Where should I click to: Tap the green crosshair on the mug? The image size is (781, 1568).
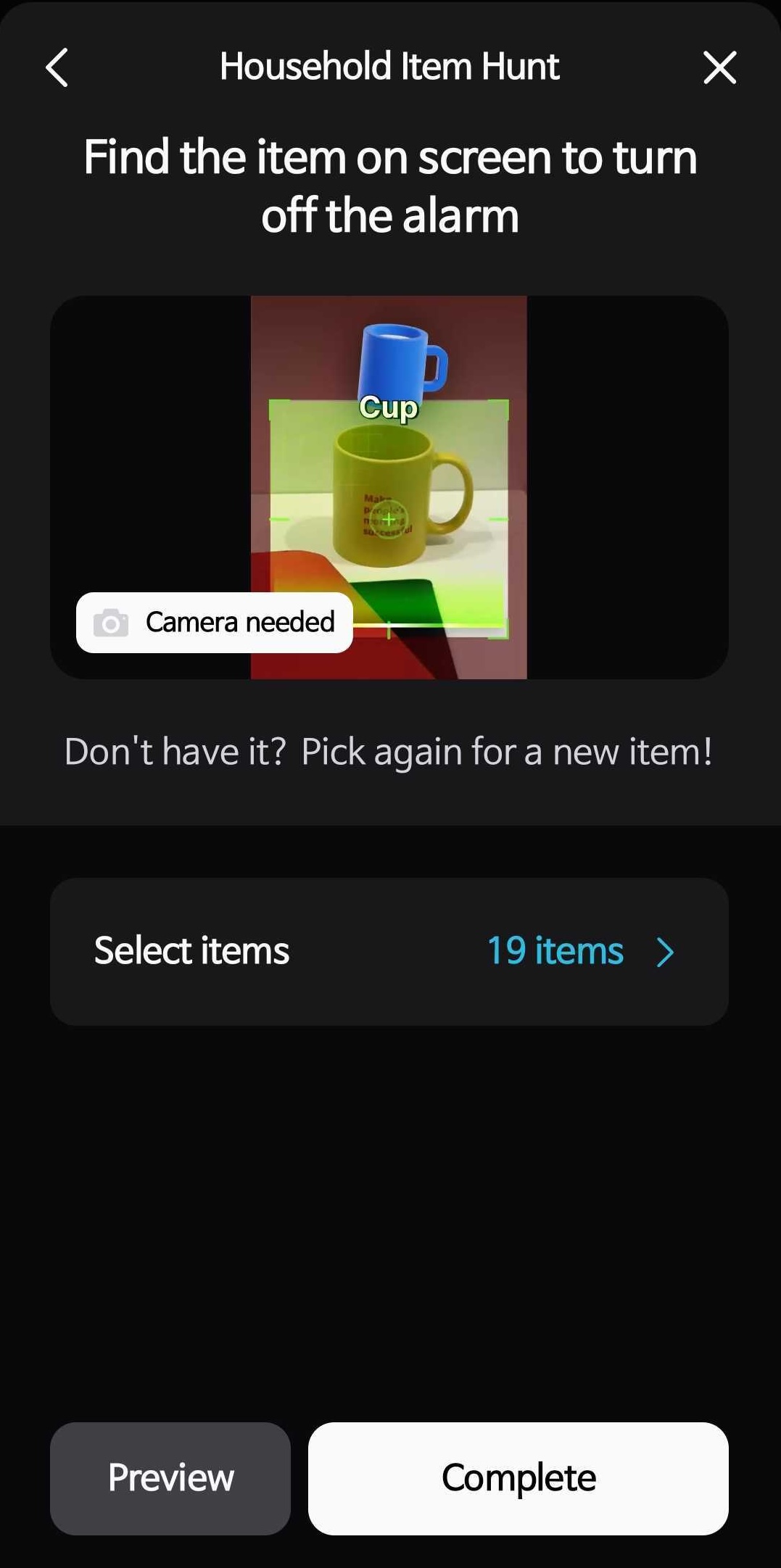tap(389, 519)
